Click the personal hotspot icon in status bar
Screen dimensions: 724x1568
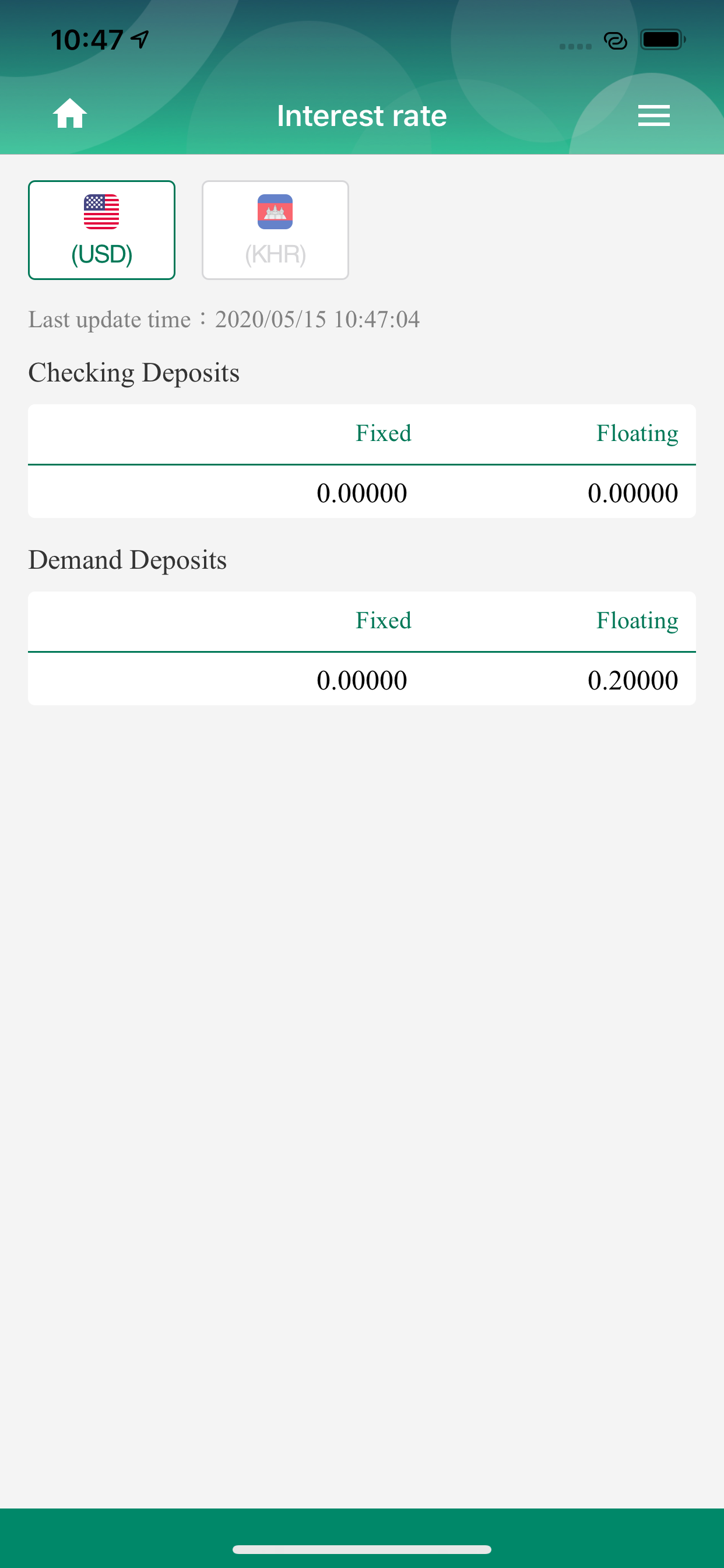pyautogui.click(x=614, y=41)
